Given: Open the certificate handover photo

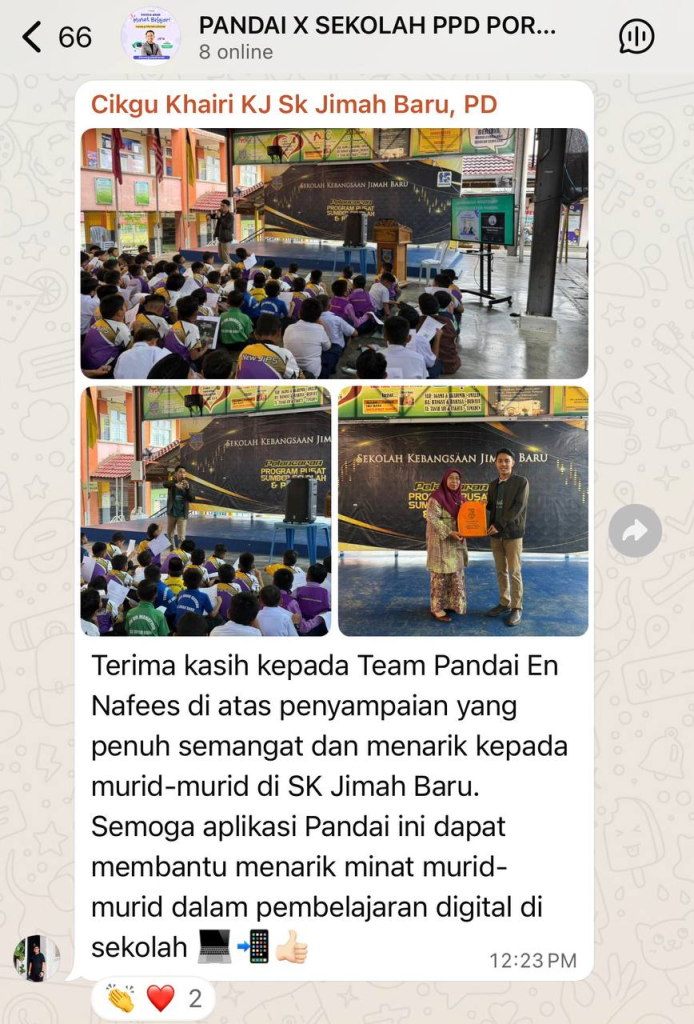Looking at the screenshot, I should point(463,511).
